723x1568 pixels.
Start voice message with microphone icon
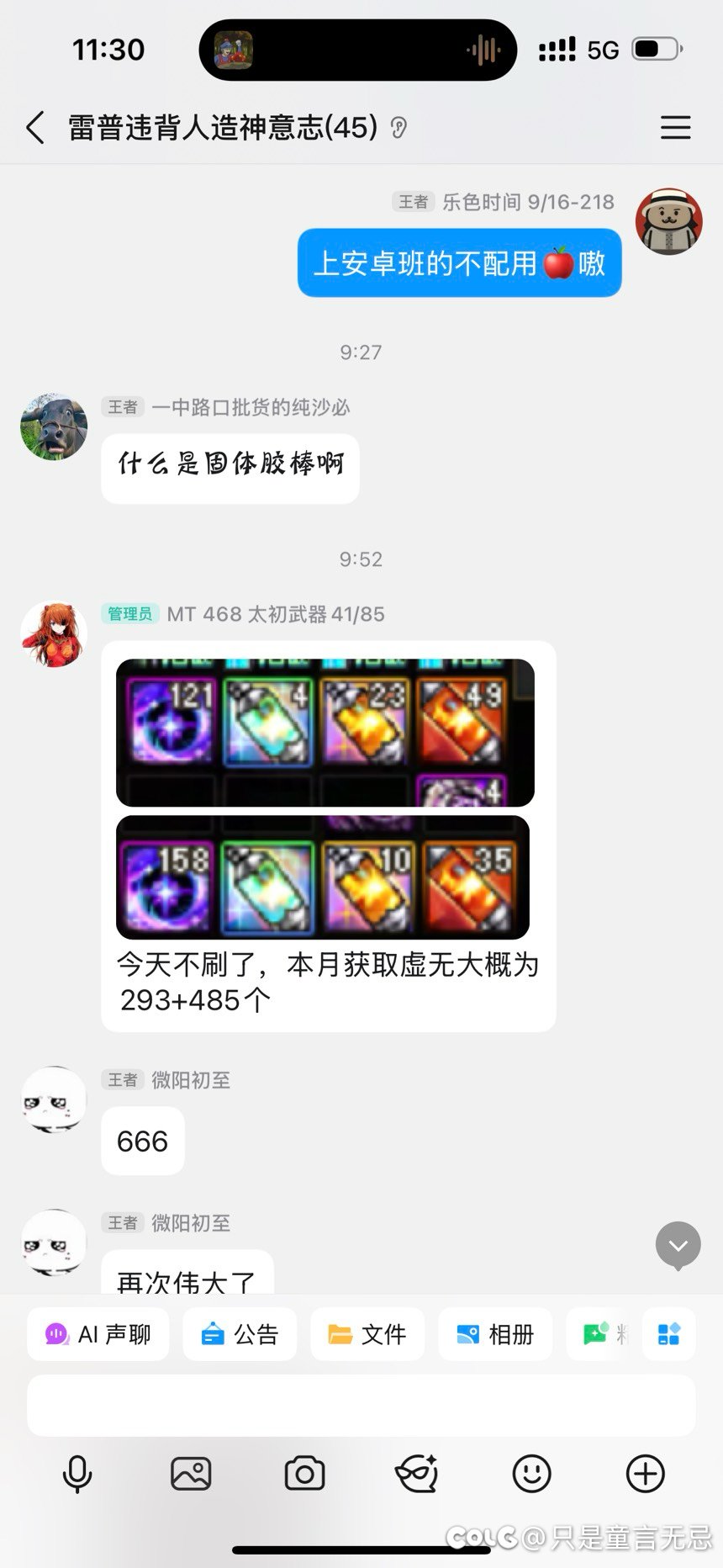77,1474
